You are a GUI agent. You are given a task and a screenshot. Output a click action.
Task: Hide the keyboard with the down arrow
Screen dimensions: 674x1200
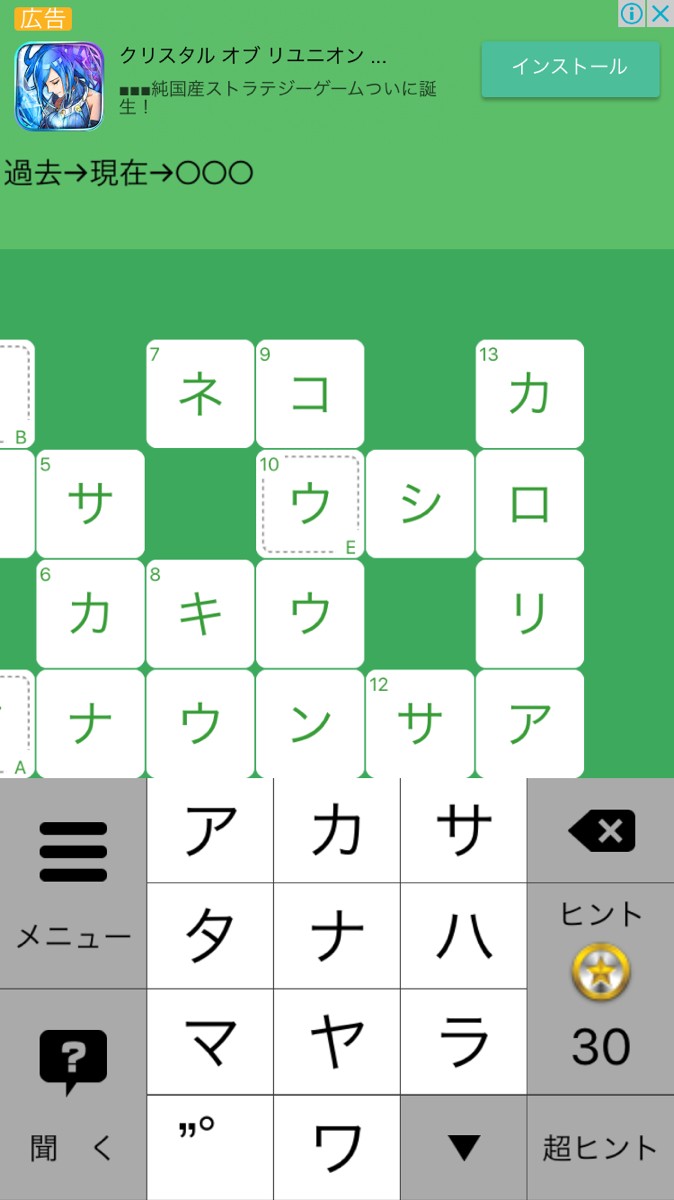click(464, 1148)
